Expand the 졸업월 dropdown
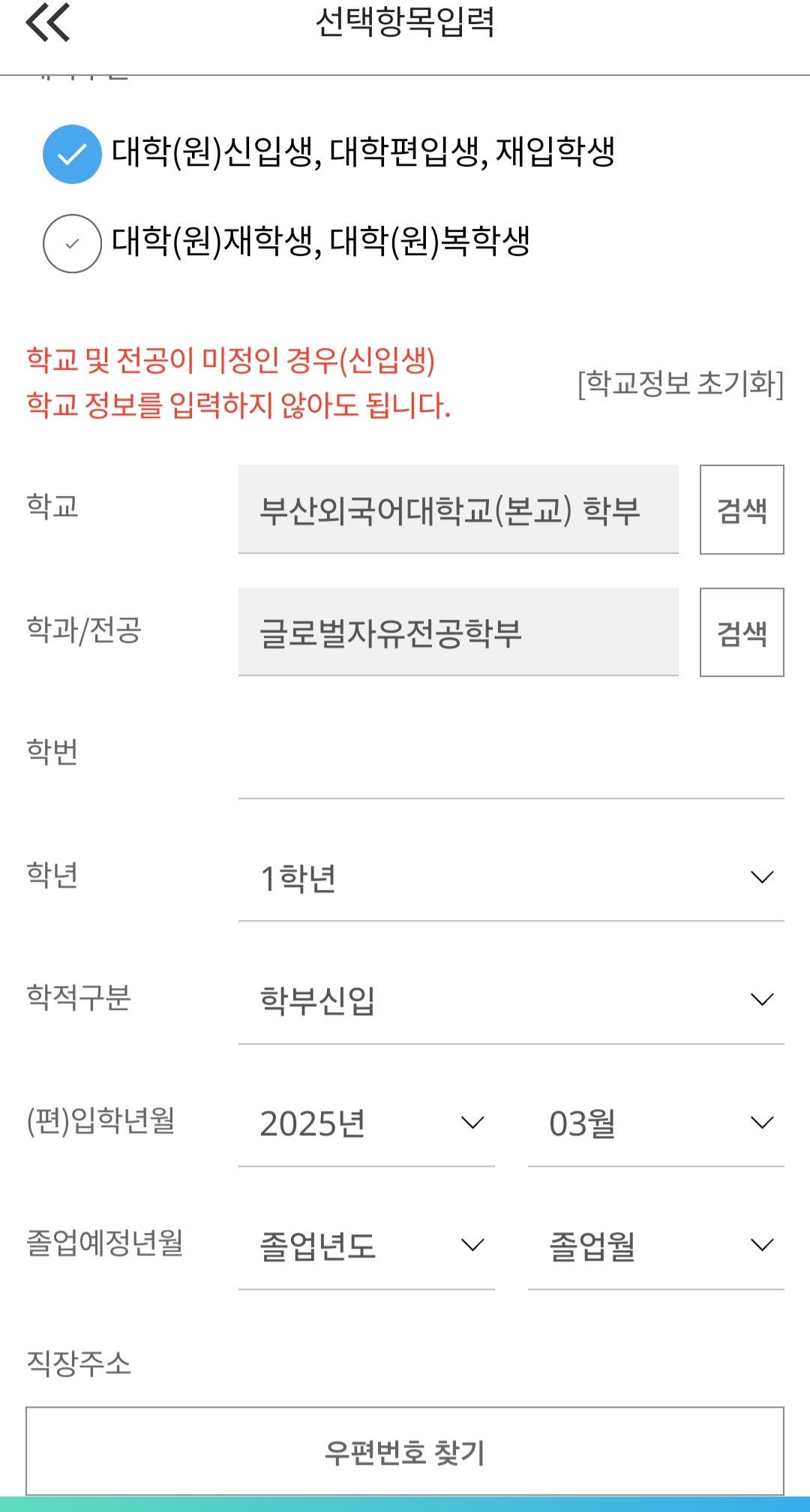 (655, 1246)
